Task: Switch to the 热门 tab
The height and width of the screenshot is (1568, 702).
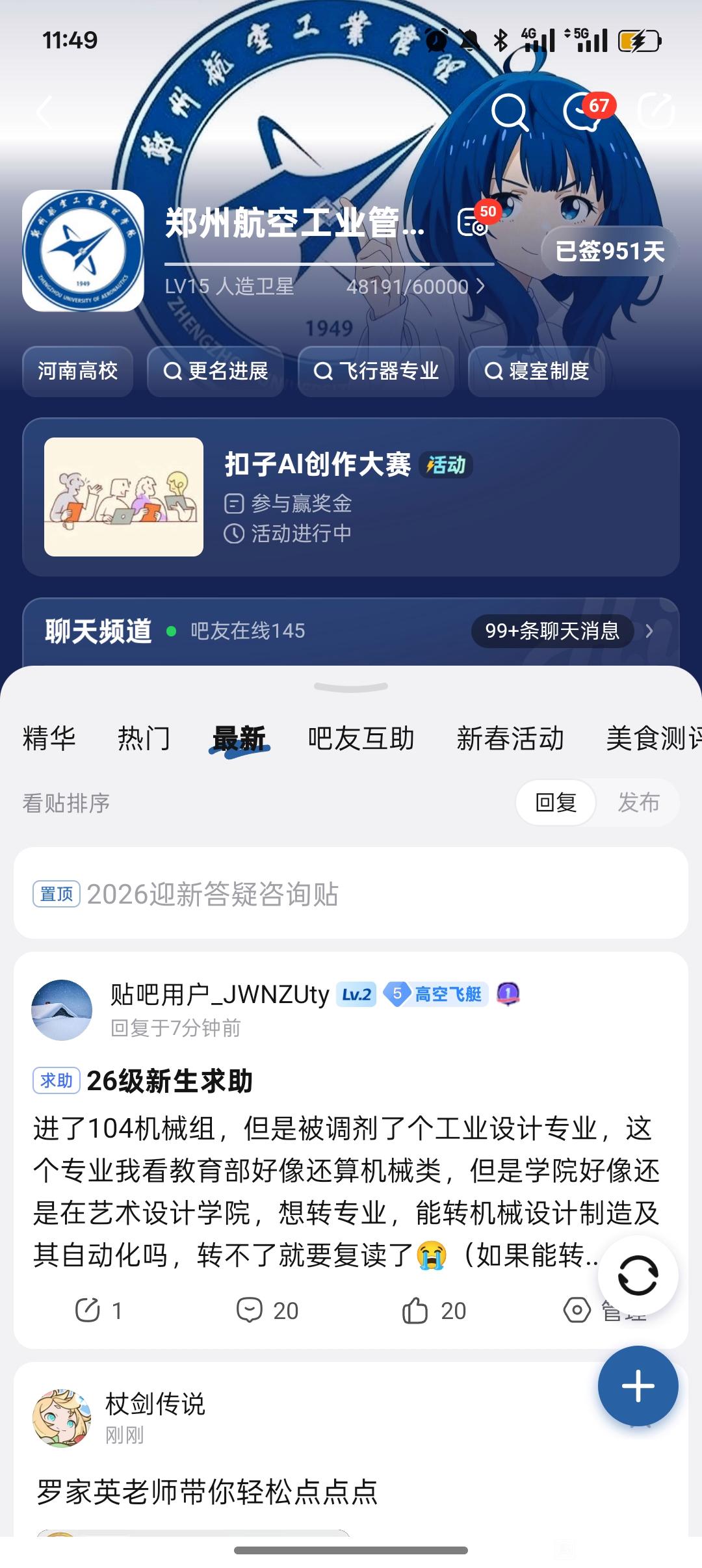Action: [x=144, y=738]
